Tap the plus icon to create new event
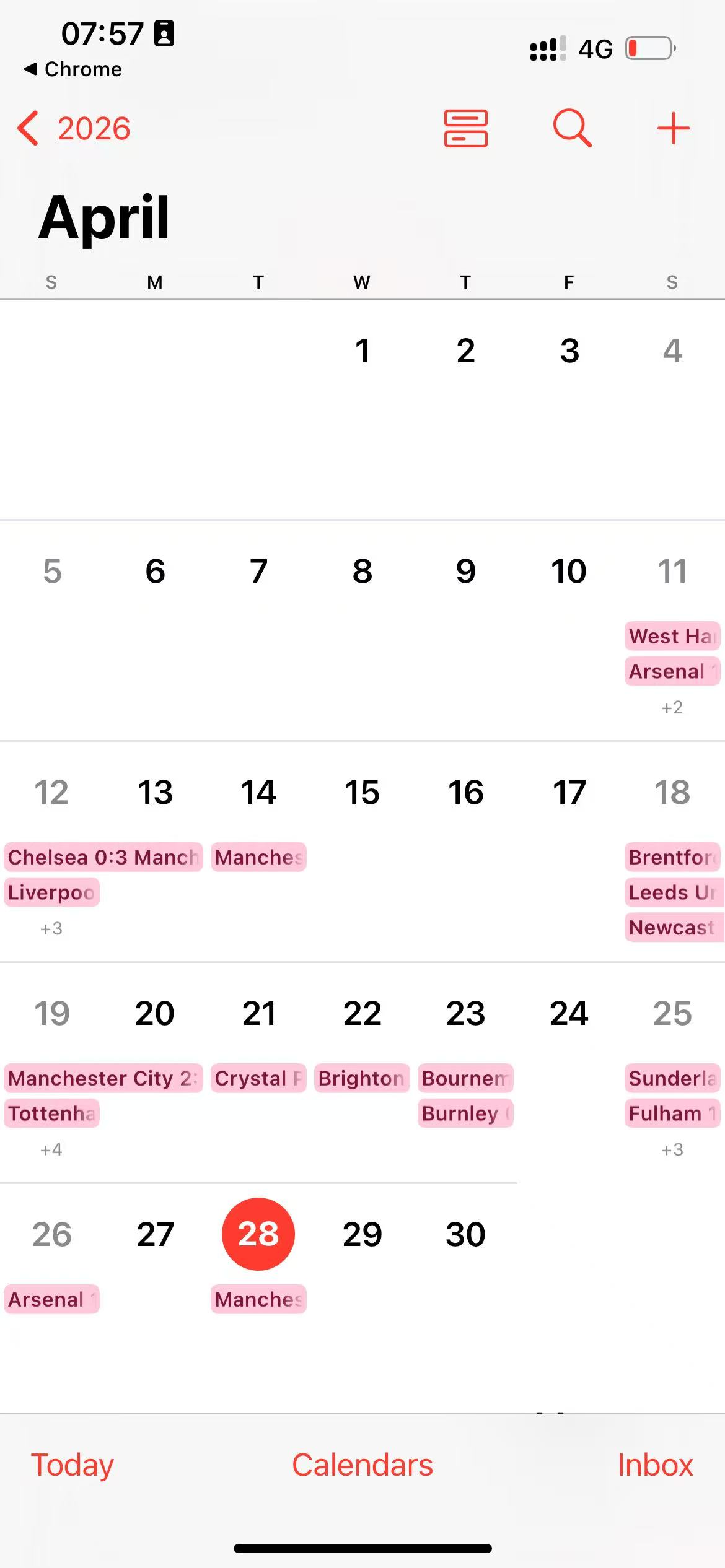725x1568 pixels. 674,128
